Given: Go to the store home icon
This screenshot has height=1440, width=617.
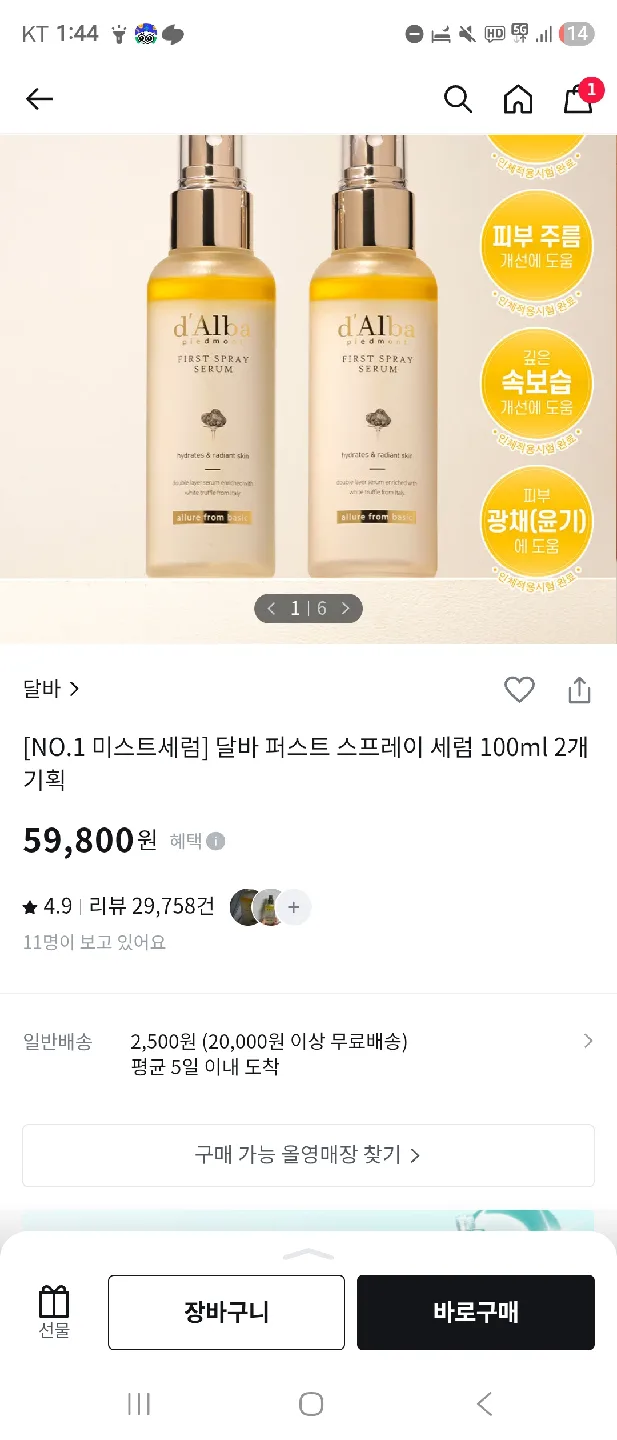Looking at the screenshot, I should [517, 99].
